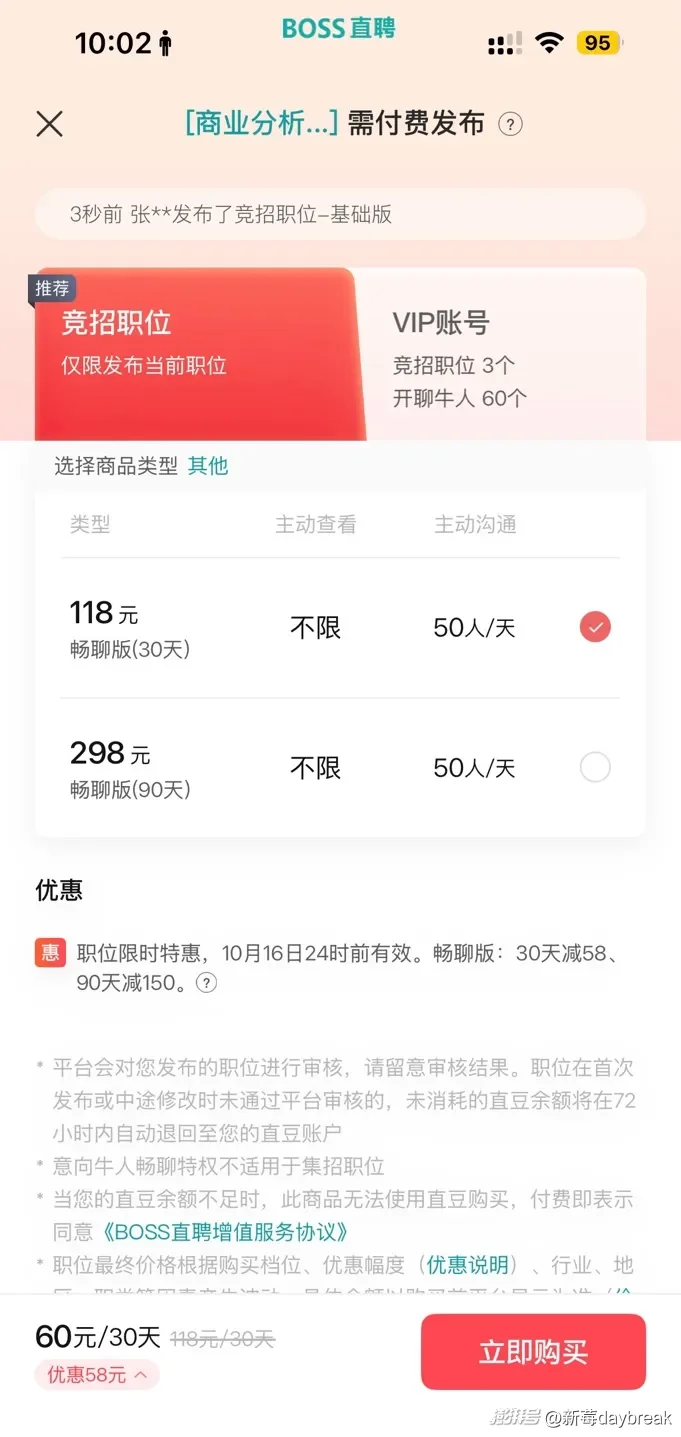Image resolution: width=681 pixels, height=1437 pixels.
Task: Open help icon next to 需付费发布
Action: coord(510,124)
